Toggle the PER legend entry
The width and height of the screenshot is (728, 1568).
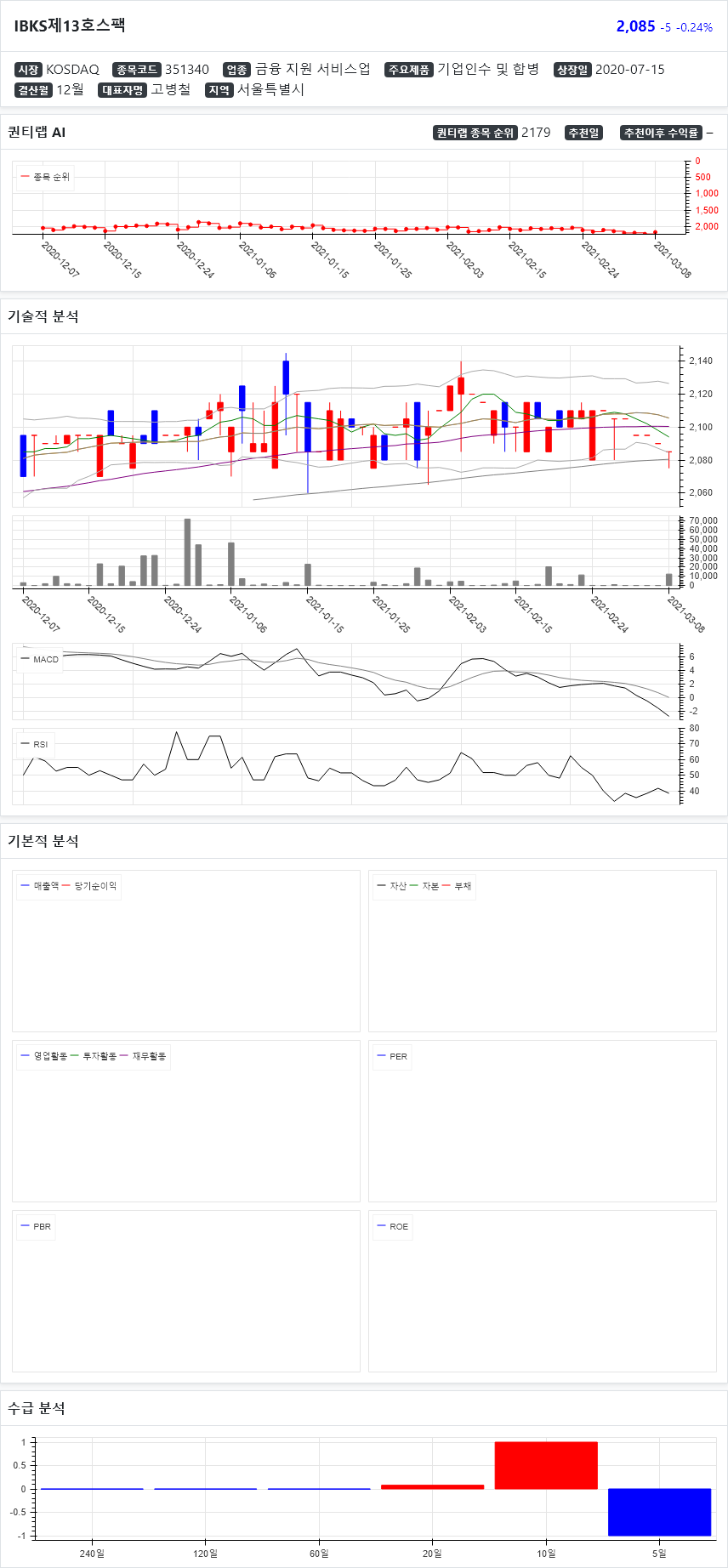[x=392, y=1056]
